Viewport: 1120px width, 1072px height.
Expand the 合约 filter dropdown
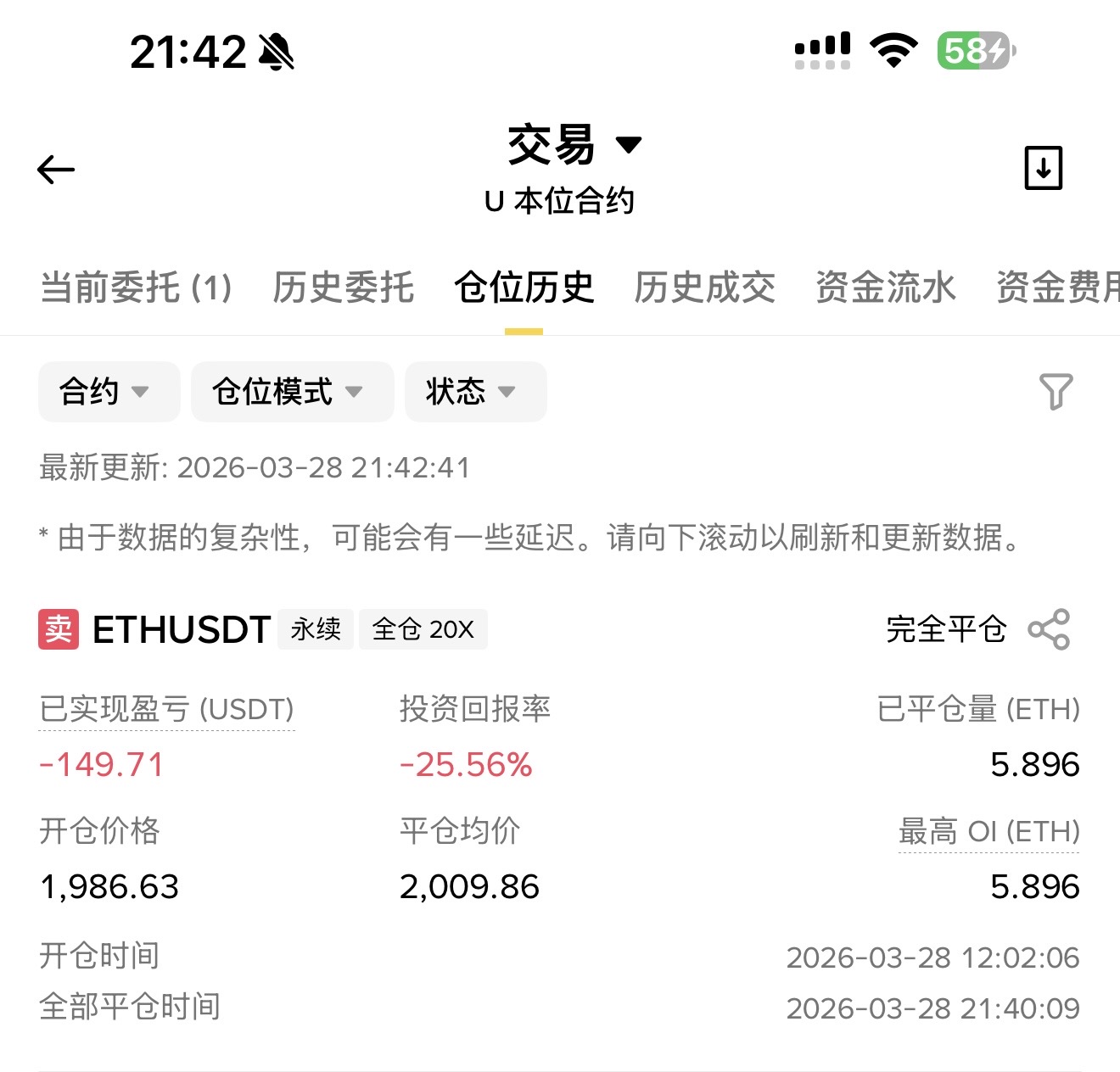(x=109, y=392)
